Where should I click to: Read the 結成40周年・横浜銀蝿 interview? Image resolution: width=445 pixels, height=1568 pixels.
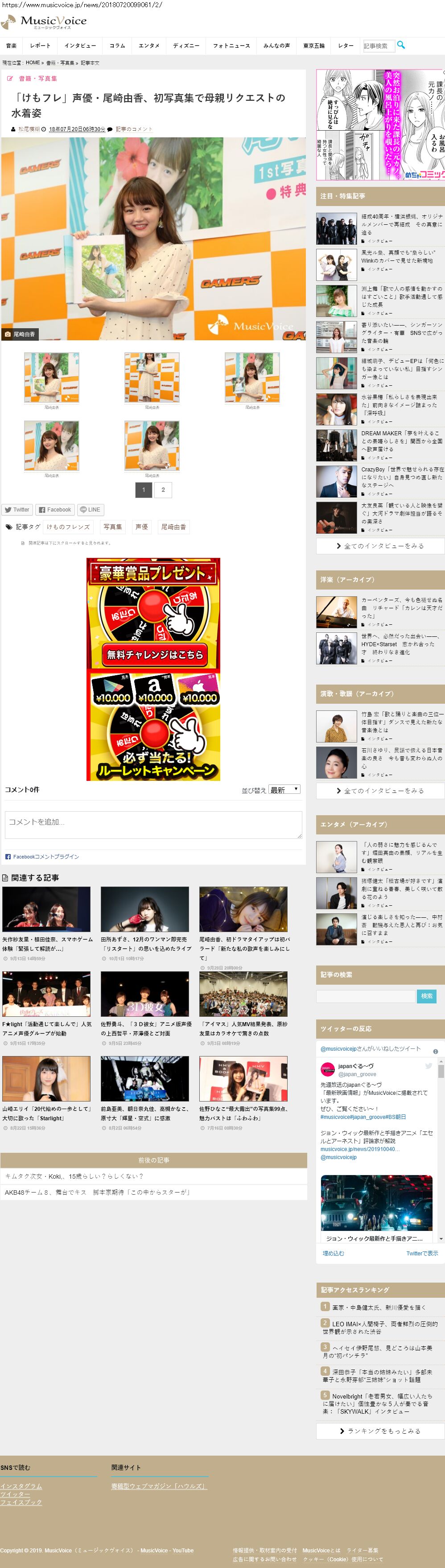pos(402,224)
